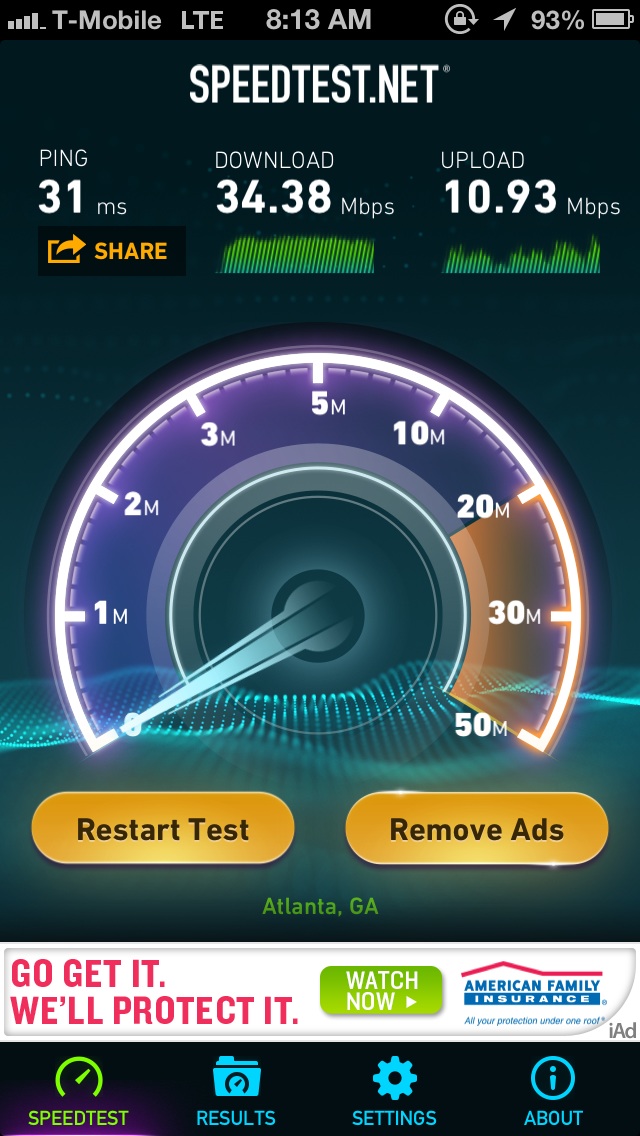Open the Settings tab

click(x=394, y=1090)
